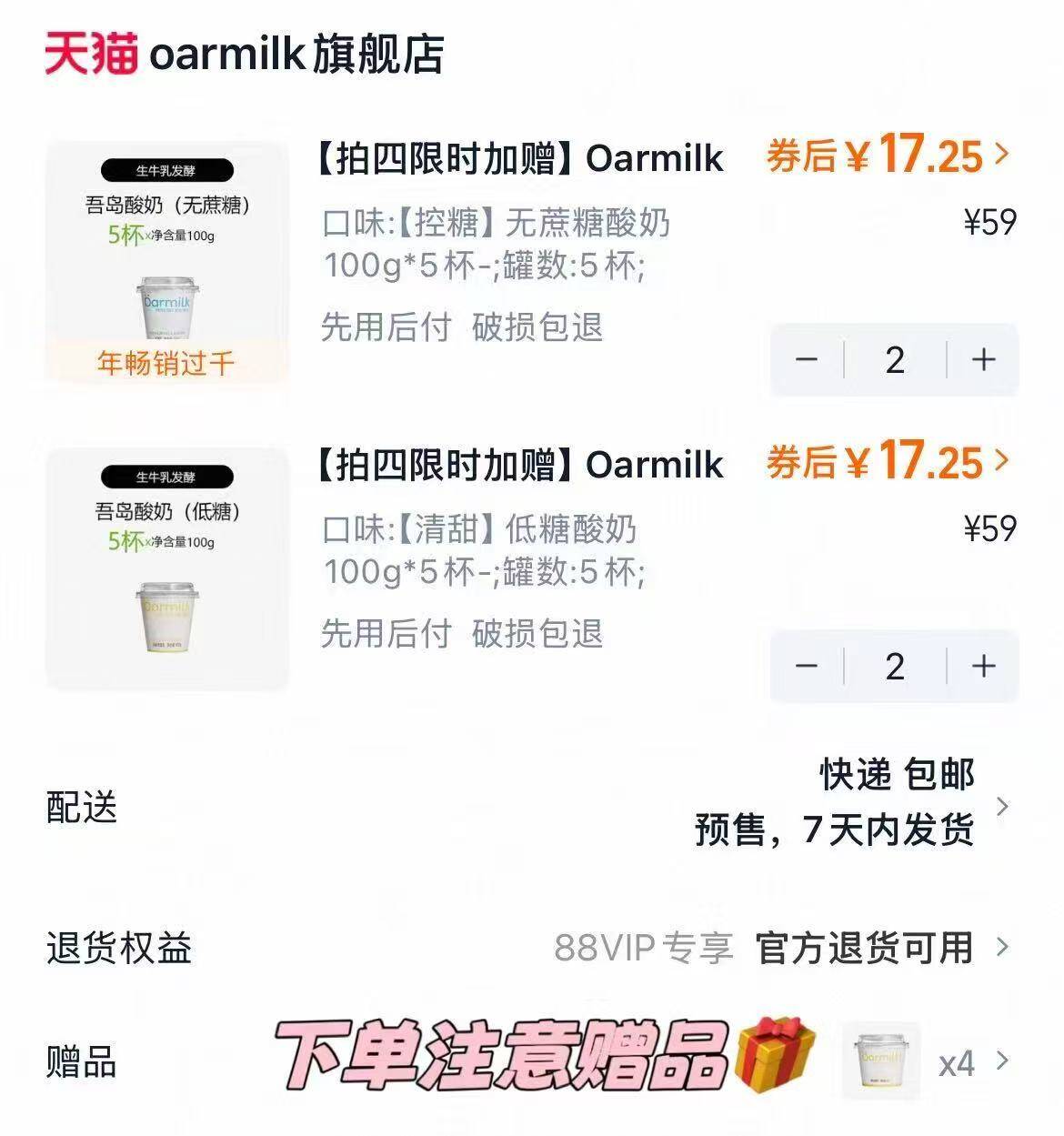Image resolution: width=1064 pixels, height=1136 pixels.
Task: Increase quantity of 低糖 yogurt with plus button
Action: tap(982, 667)
